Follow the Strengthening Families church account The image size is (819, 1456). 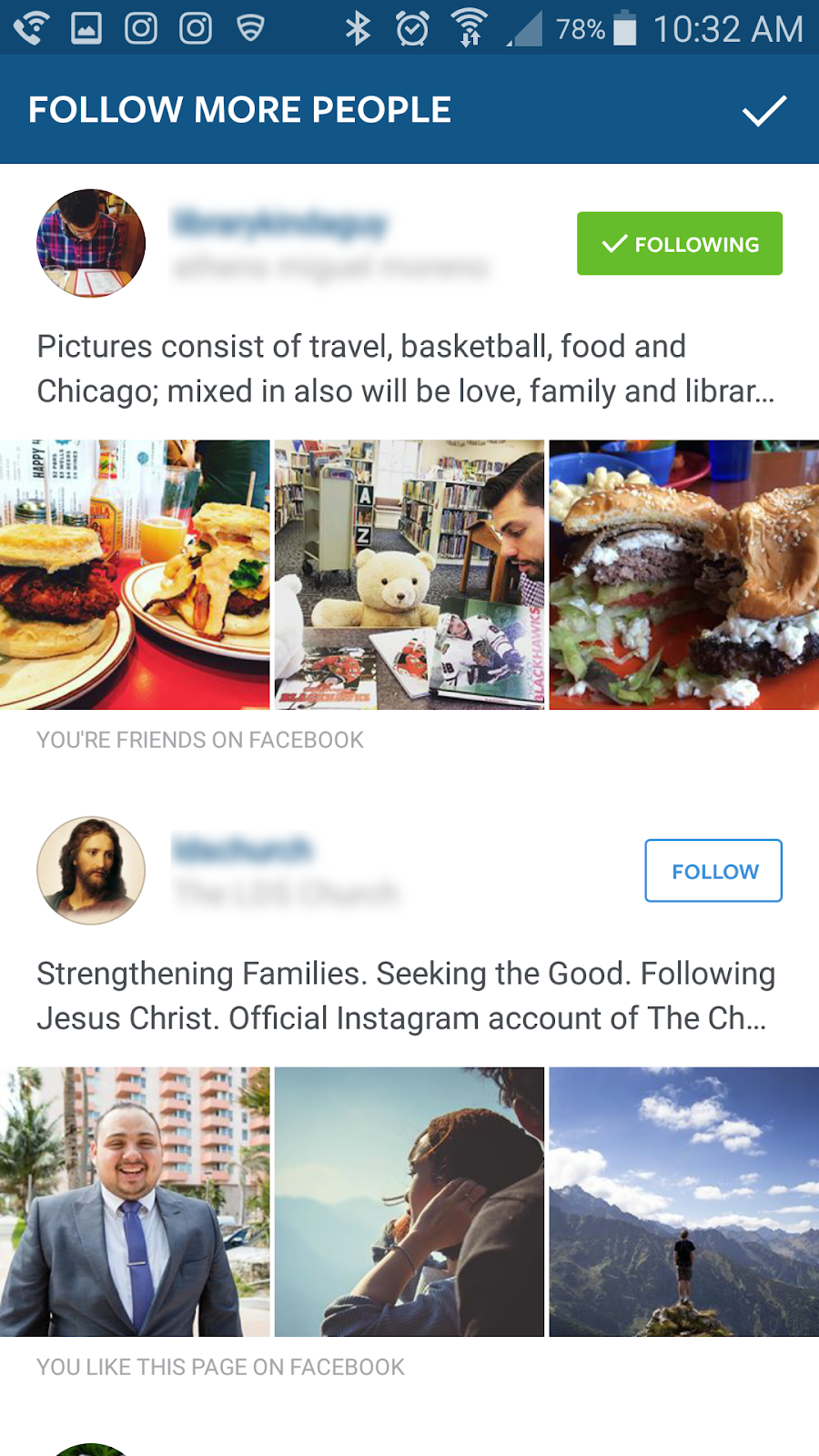(x=713, y=871)
